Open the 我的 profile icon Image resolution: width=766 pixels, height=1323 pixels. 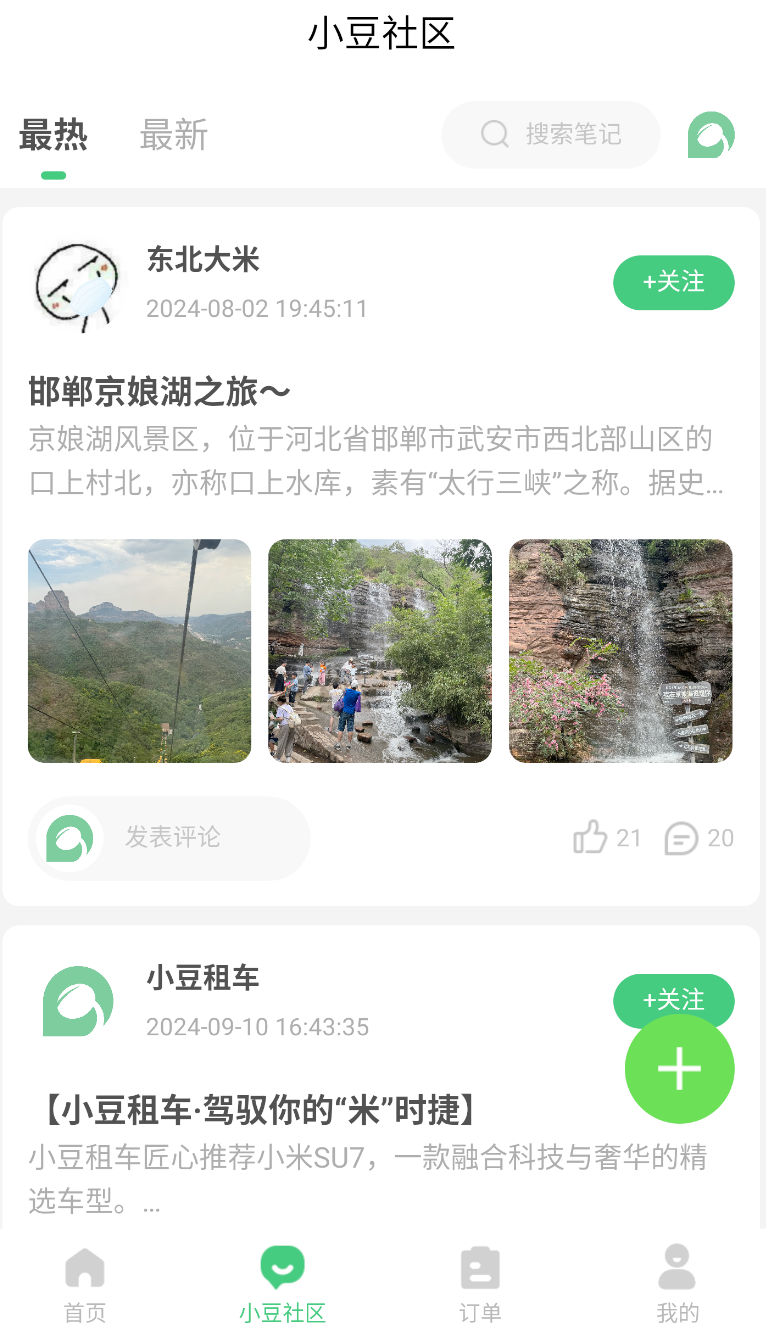coord(677,1266)
